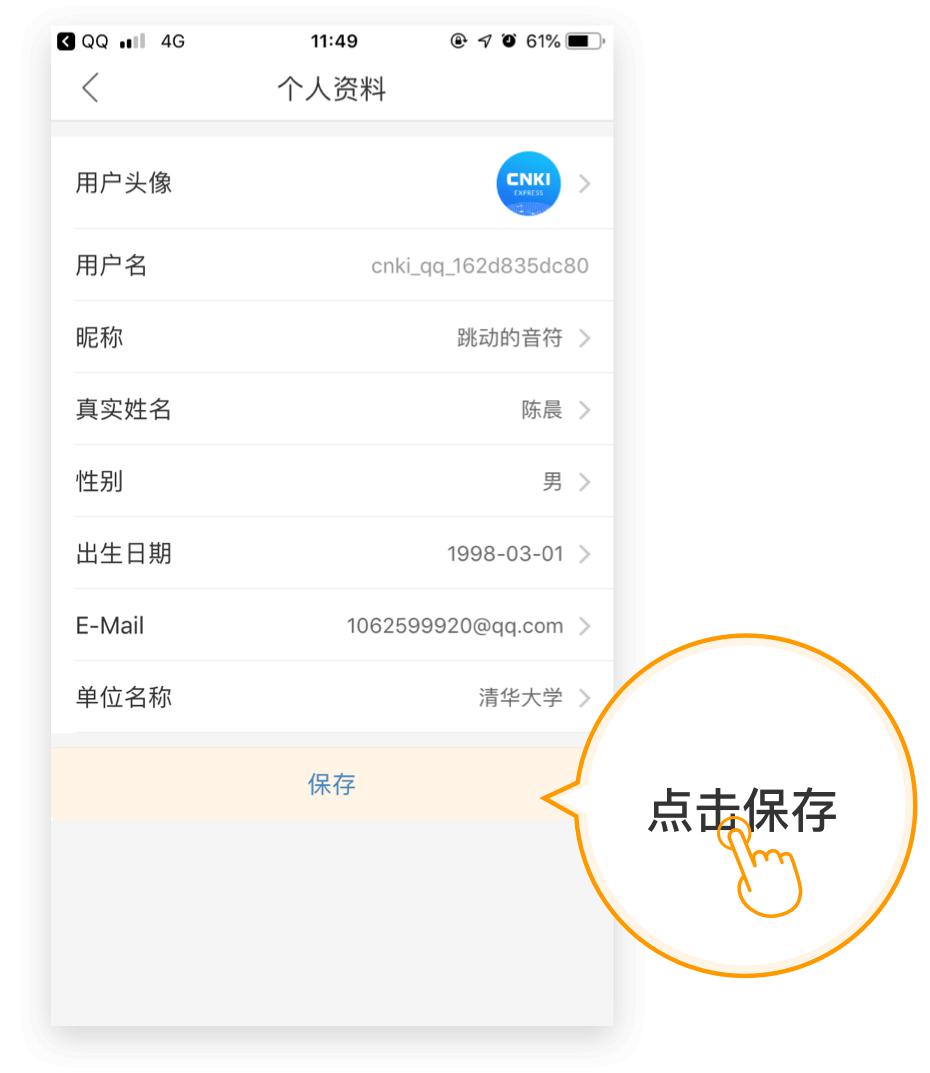Go back from the 个人资料 page
Image resolution: width=930 pixels, height=1073 pixels.
coord(90,88)
